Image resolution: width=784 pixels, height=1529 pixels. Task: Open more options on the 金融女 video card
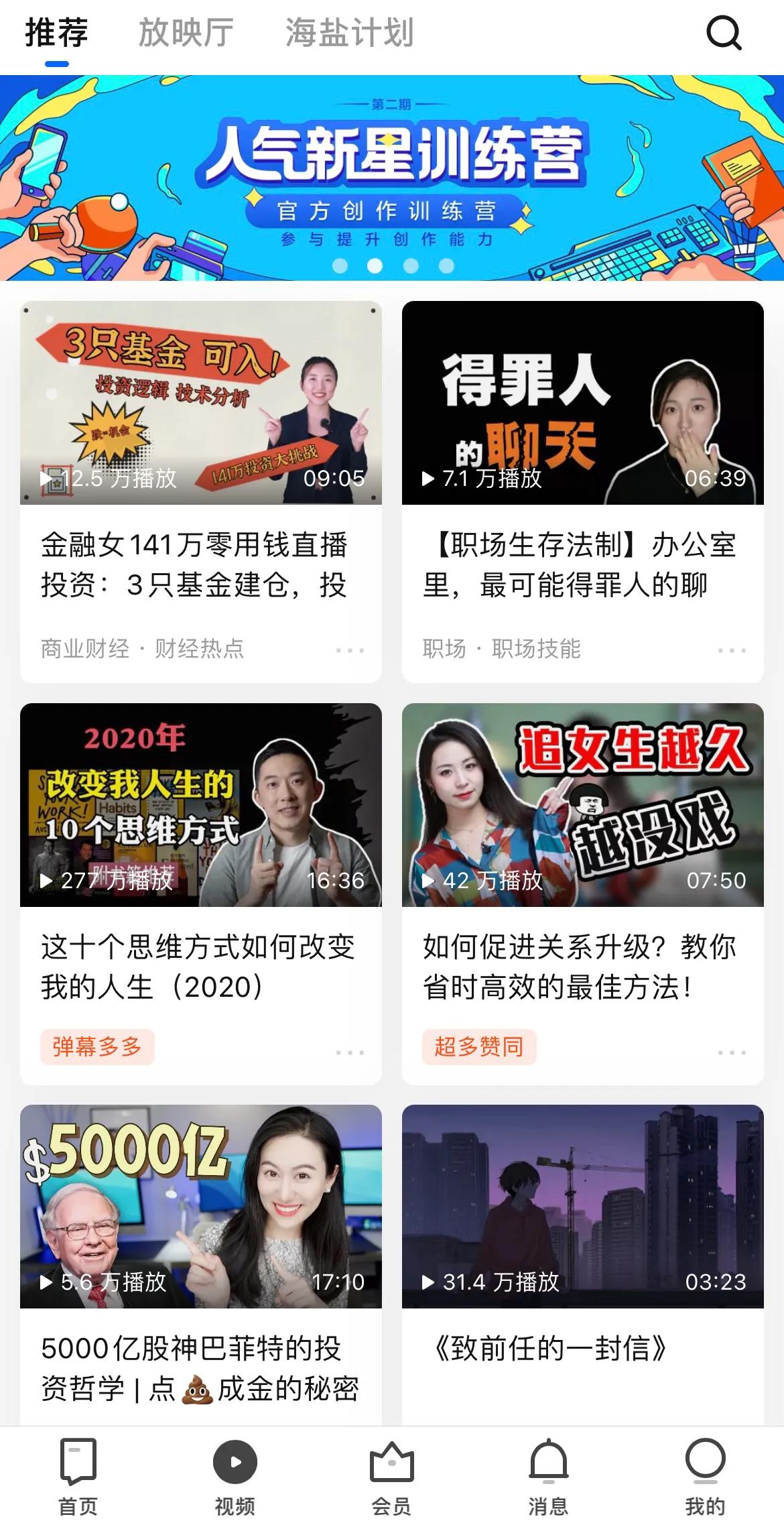point(348,648)
